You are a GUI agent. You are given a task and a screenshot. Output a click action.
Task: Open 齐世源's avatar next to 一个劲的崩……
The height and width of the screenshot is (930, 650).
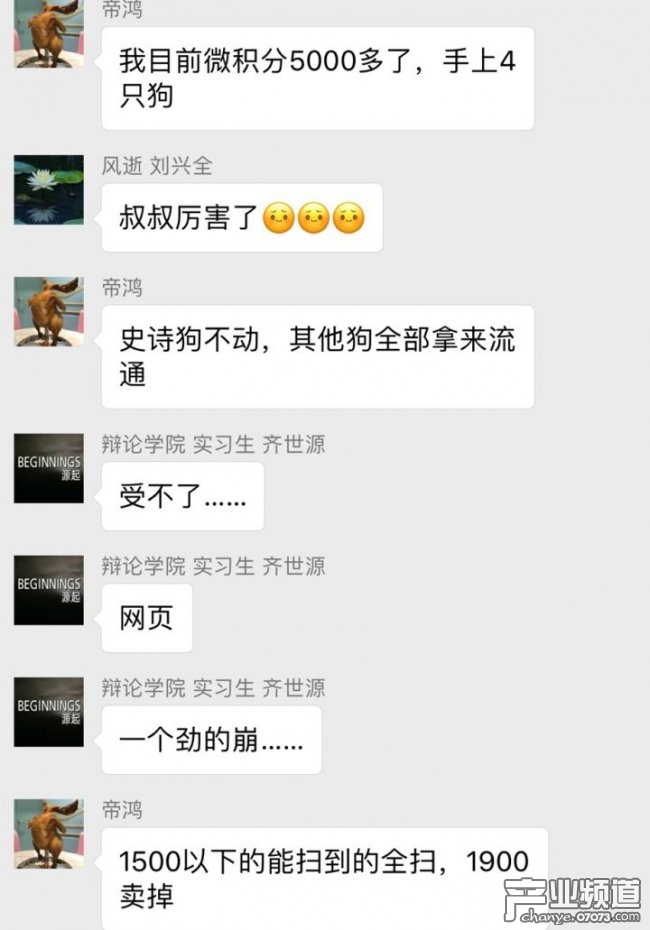(x=48, y=712)
